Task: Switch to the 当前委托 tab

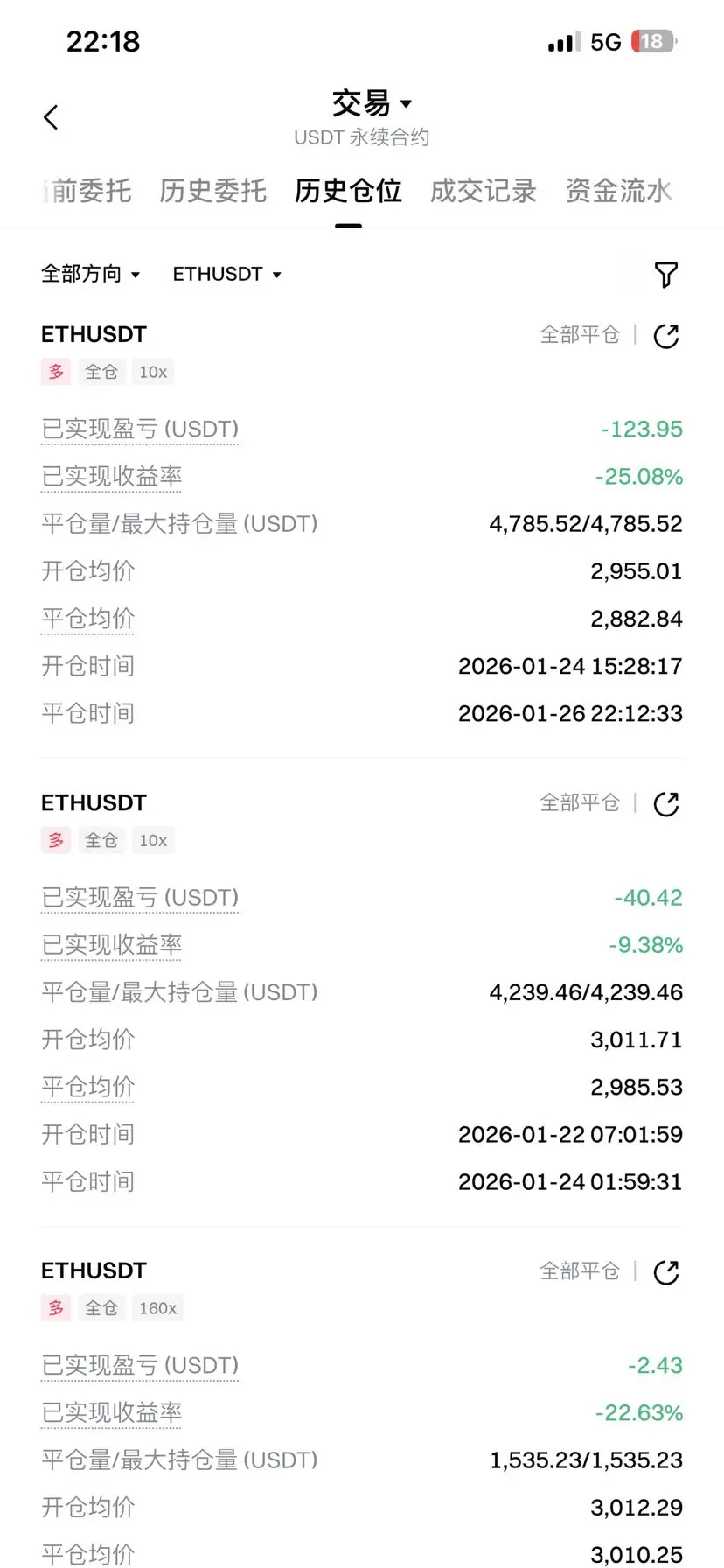Action: [x=89, y=191]
